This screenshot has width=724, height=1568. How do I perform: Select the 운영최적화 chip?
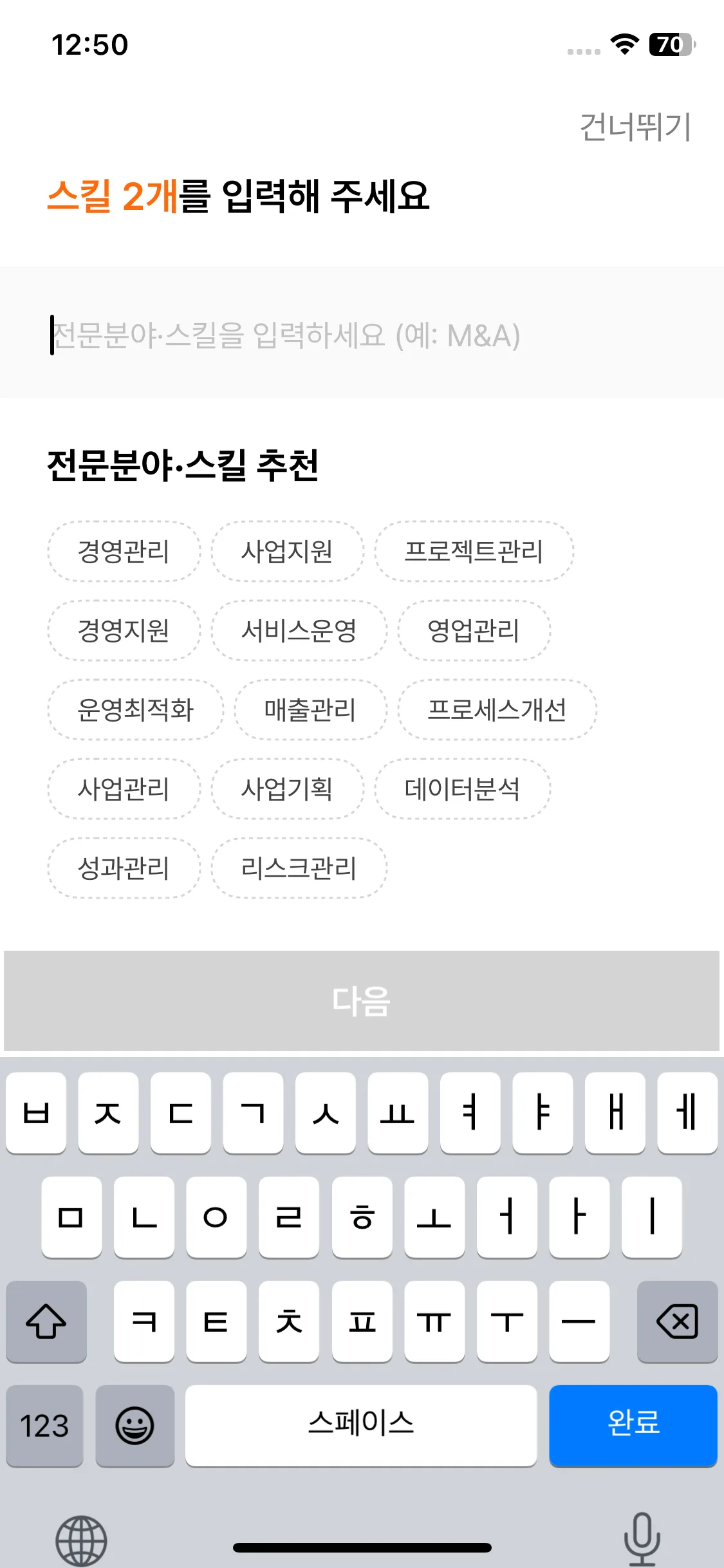(x=135, y=710)
